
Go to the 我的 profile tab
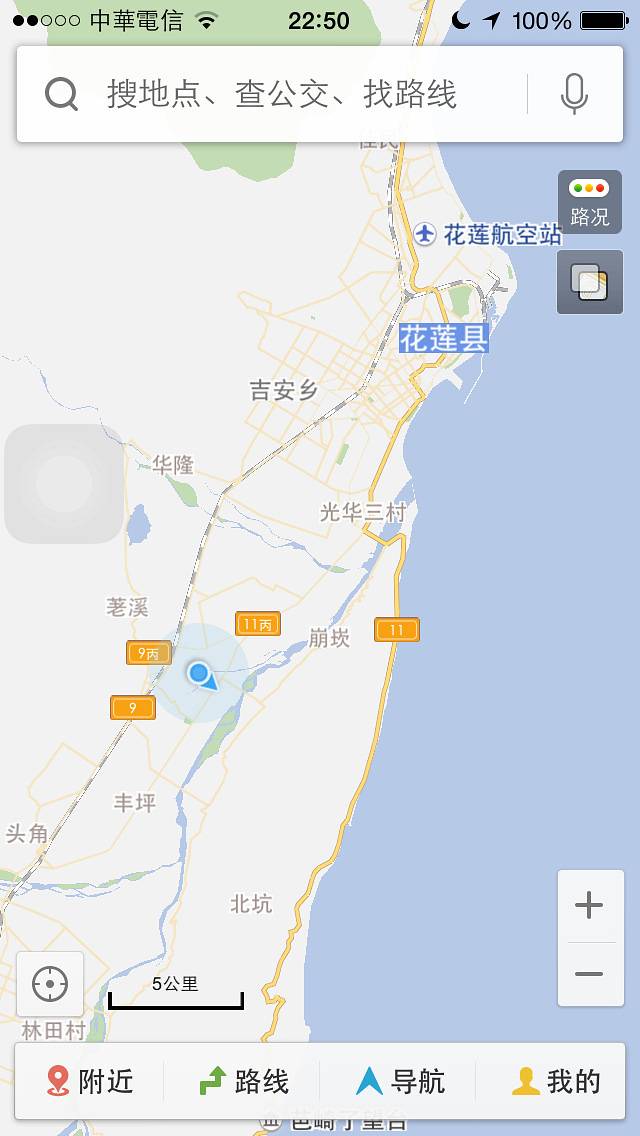tap(556, 1081)
